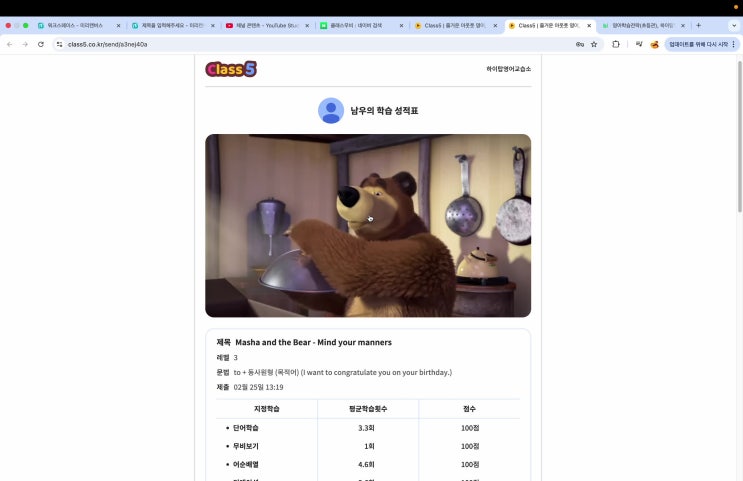Open the tab search dropdown arrow

coord(733,25)
